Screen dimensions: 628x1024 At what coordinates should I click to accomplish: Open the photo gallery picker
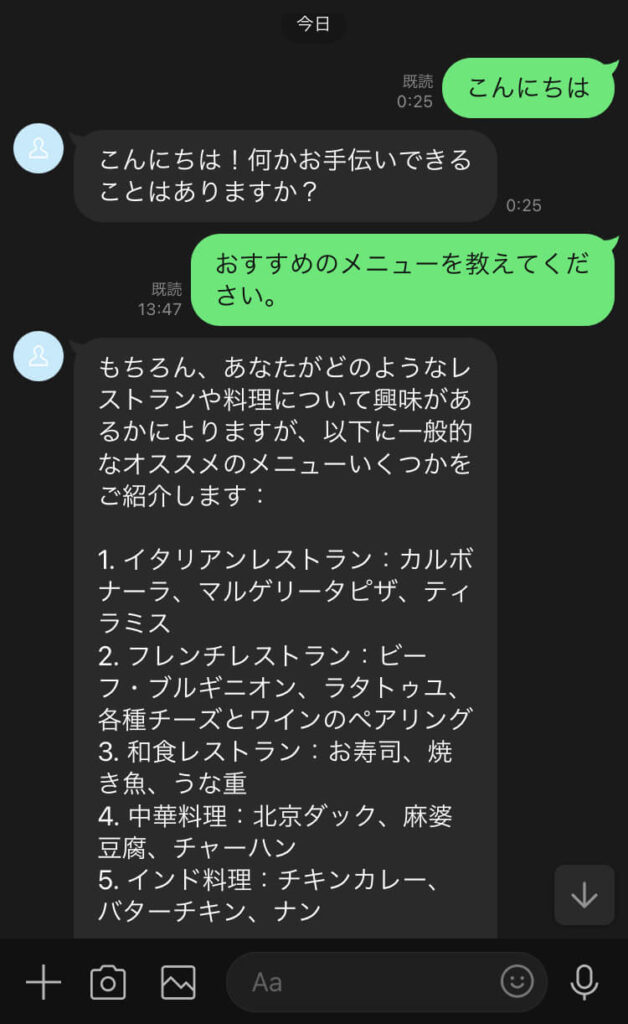(178, 982)
